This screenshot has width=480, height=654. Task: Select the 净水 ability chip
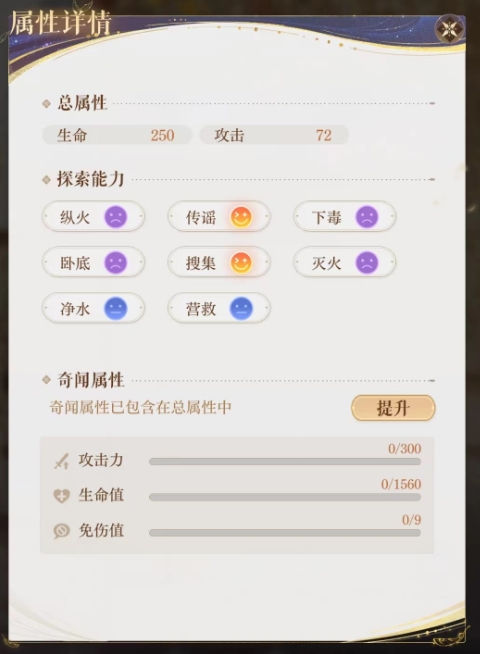point(93,308)
